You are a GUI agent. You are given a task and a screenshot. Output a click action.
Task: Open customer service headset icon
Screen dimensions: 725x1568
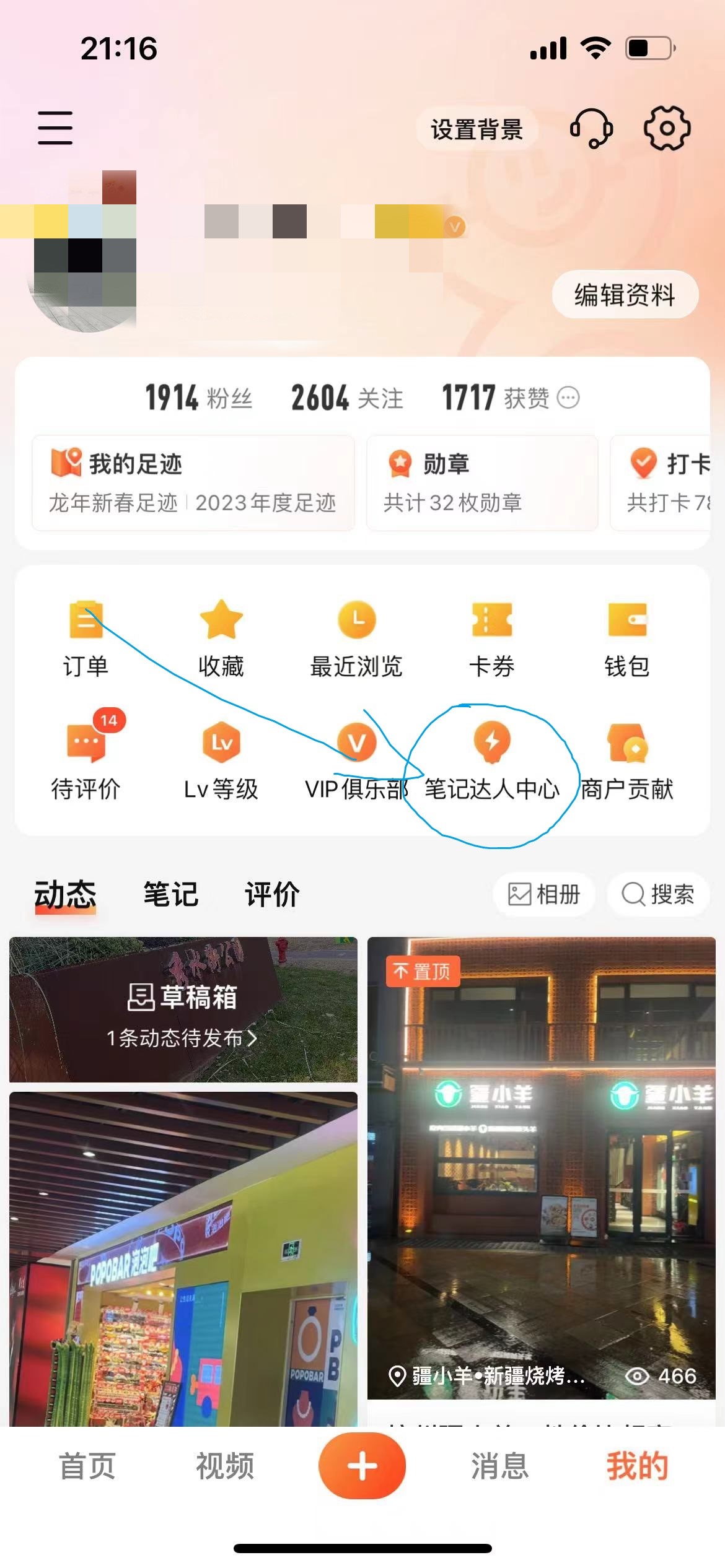point(591,128)
